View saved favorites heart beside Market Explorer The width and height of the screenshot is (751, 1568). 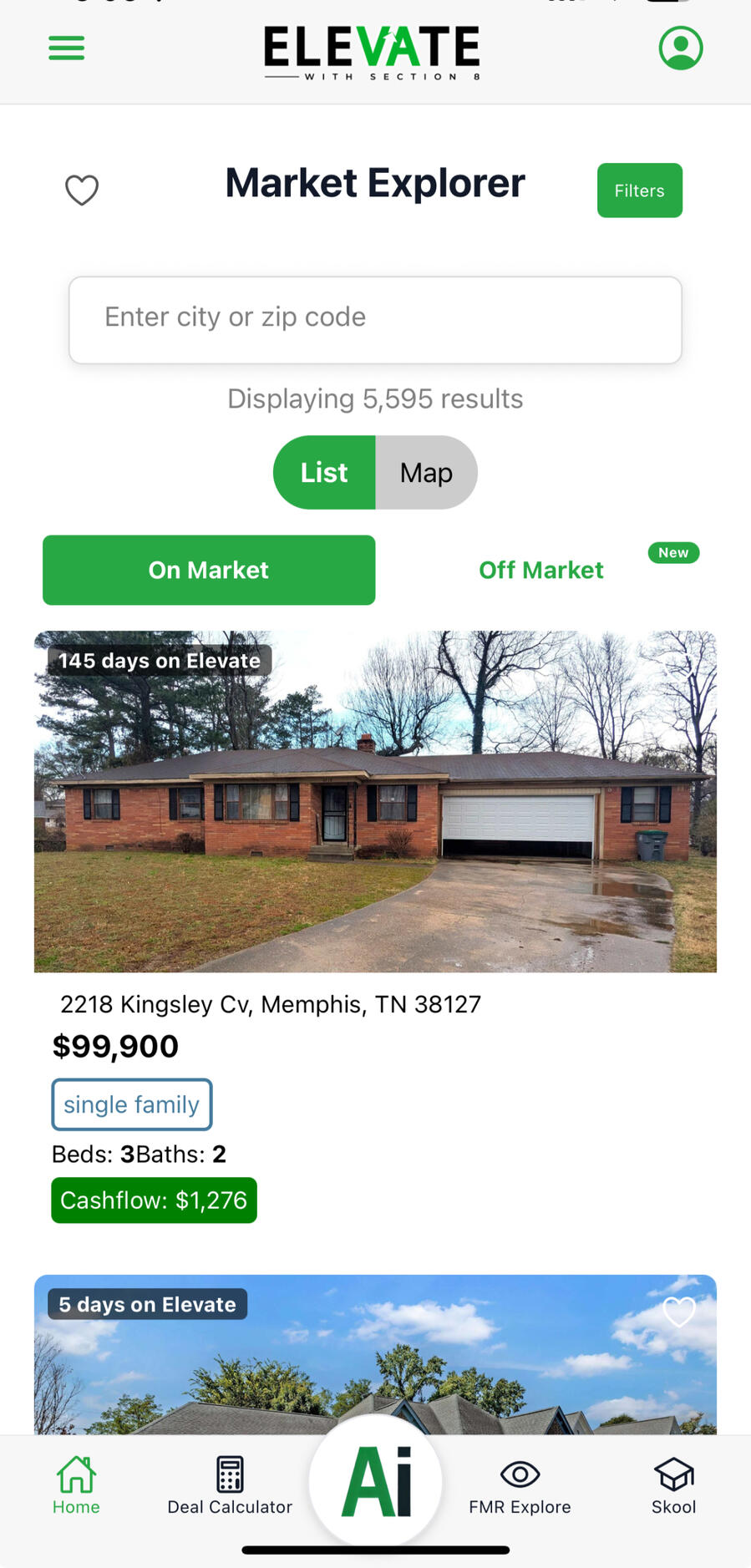(82, 190)
